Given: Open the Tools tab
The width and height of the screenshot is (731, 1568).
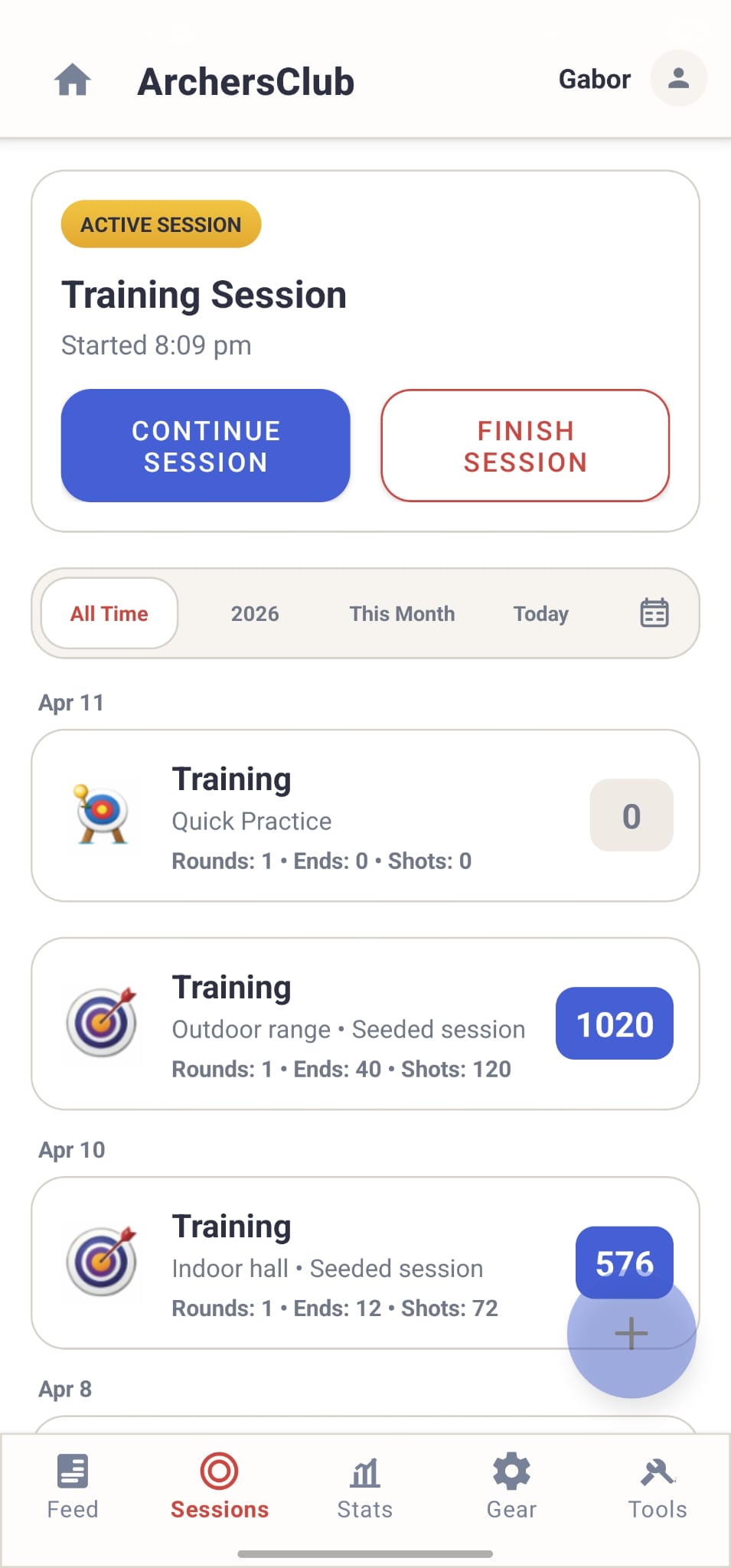Looking at the screenshot, I should [x=658, y=1486].
